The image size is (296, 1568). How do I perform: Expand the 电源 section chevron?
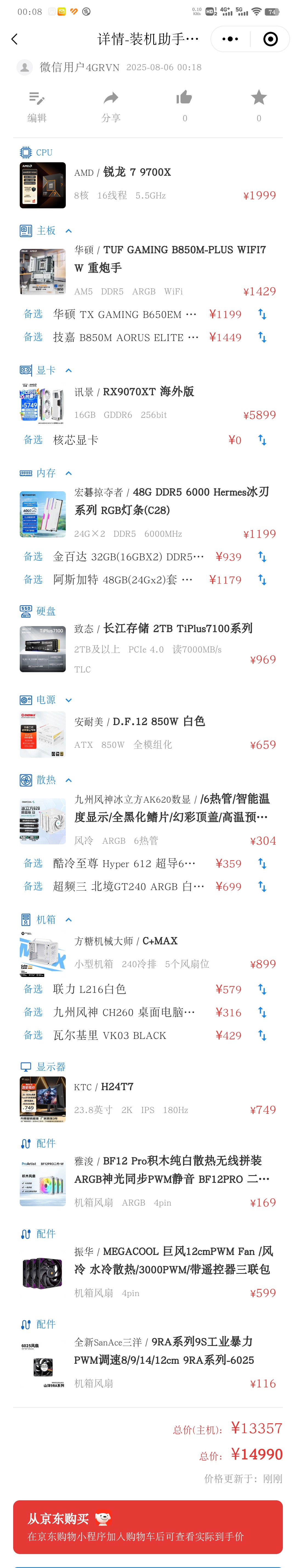[69, 700]
